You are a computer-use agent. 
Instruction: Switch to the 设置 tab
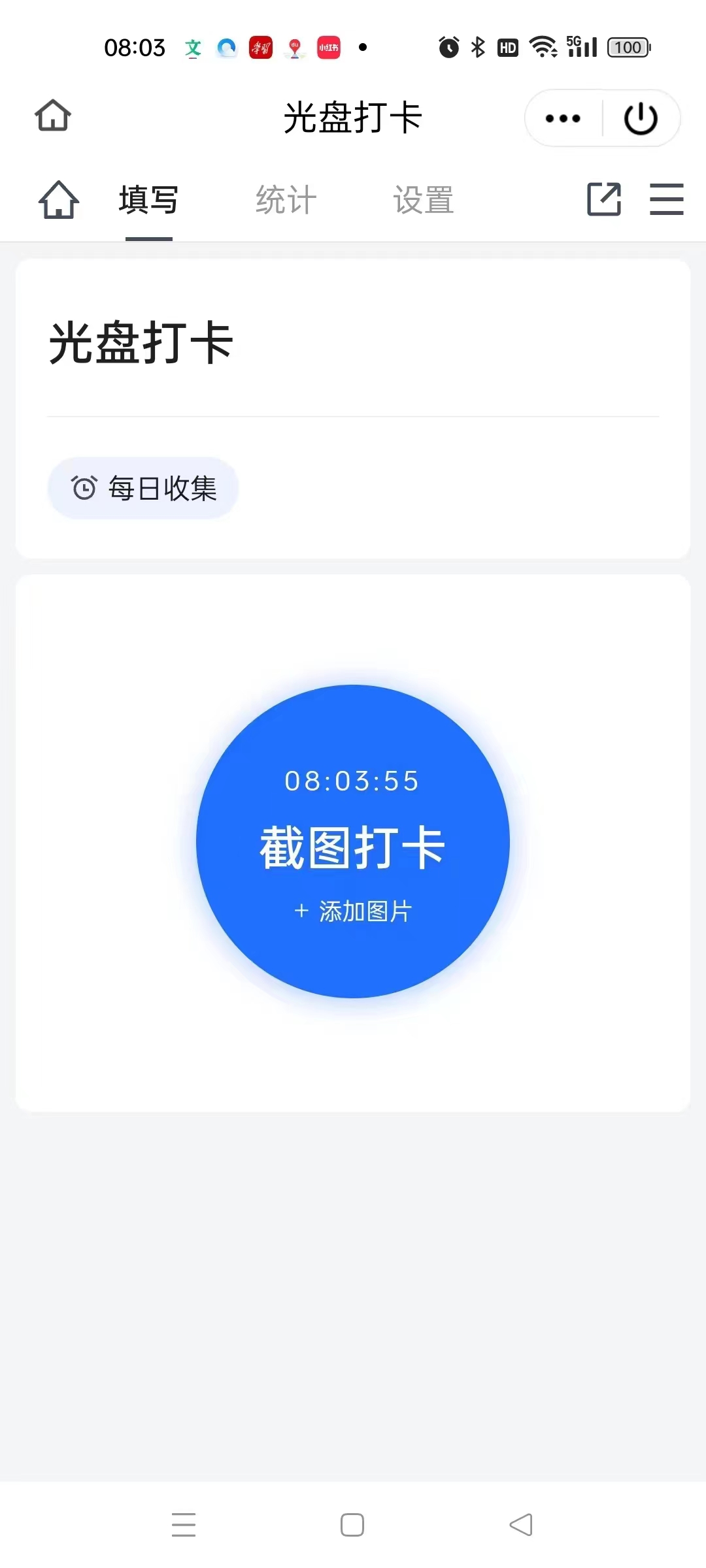423,200
